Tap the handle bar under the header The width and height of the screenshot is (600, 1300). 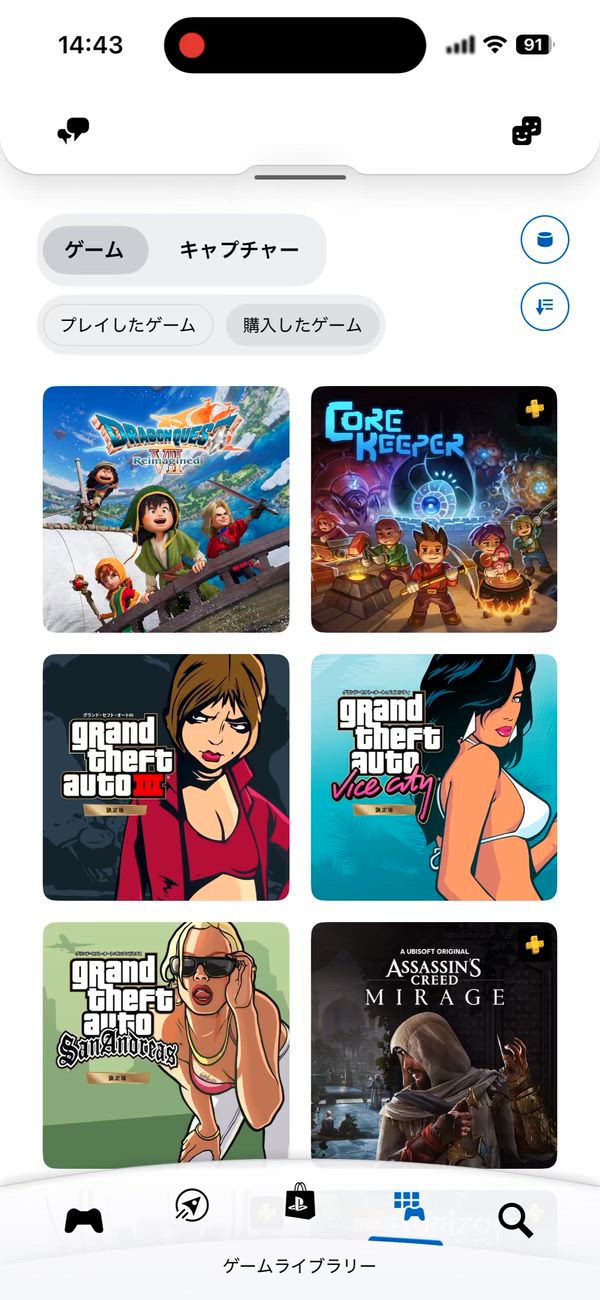(300, 177)
